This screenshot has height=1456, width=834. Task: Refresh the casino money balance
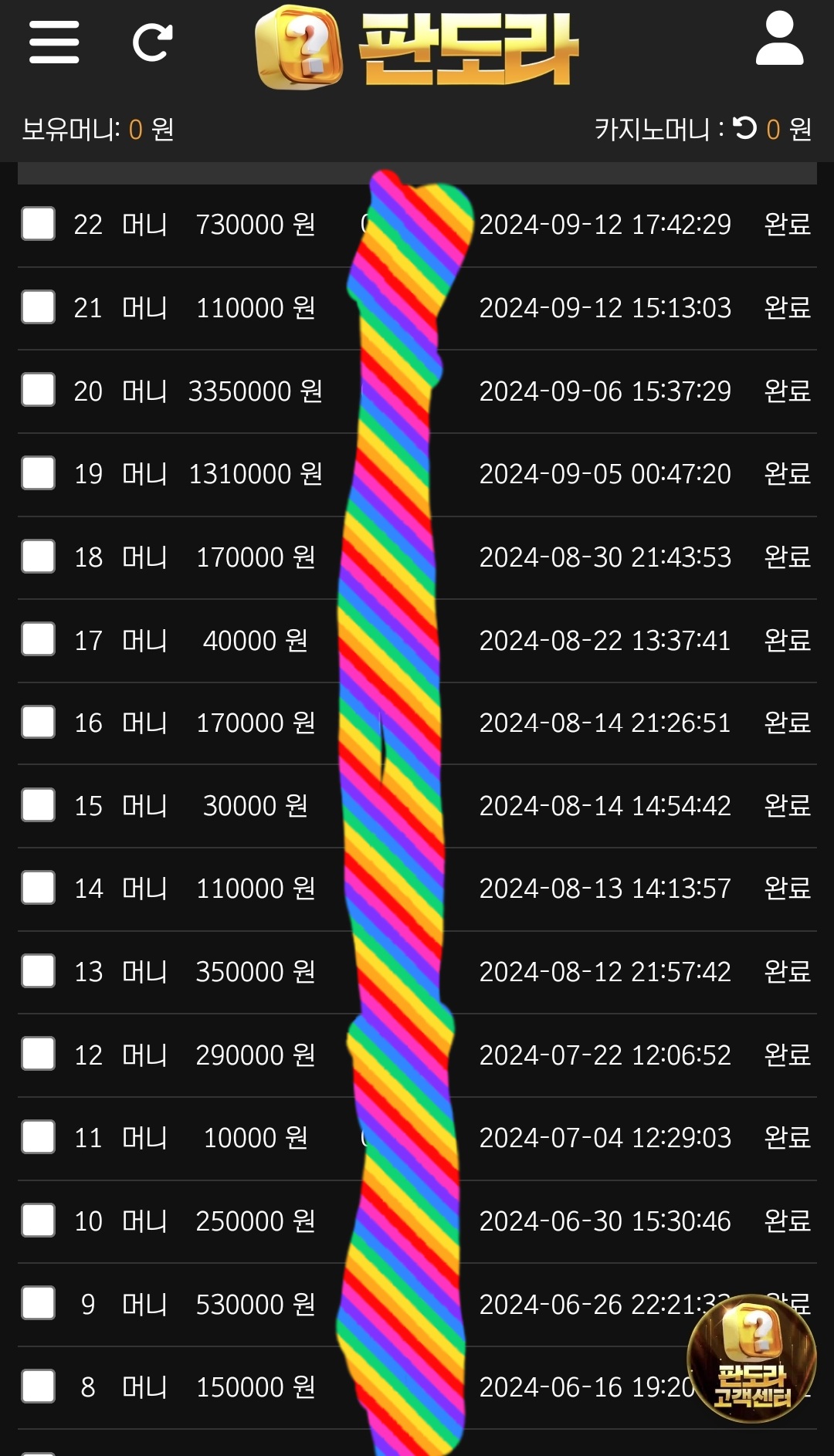(744, 127)
